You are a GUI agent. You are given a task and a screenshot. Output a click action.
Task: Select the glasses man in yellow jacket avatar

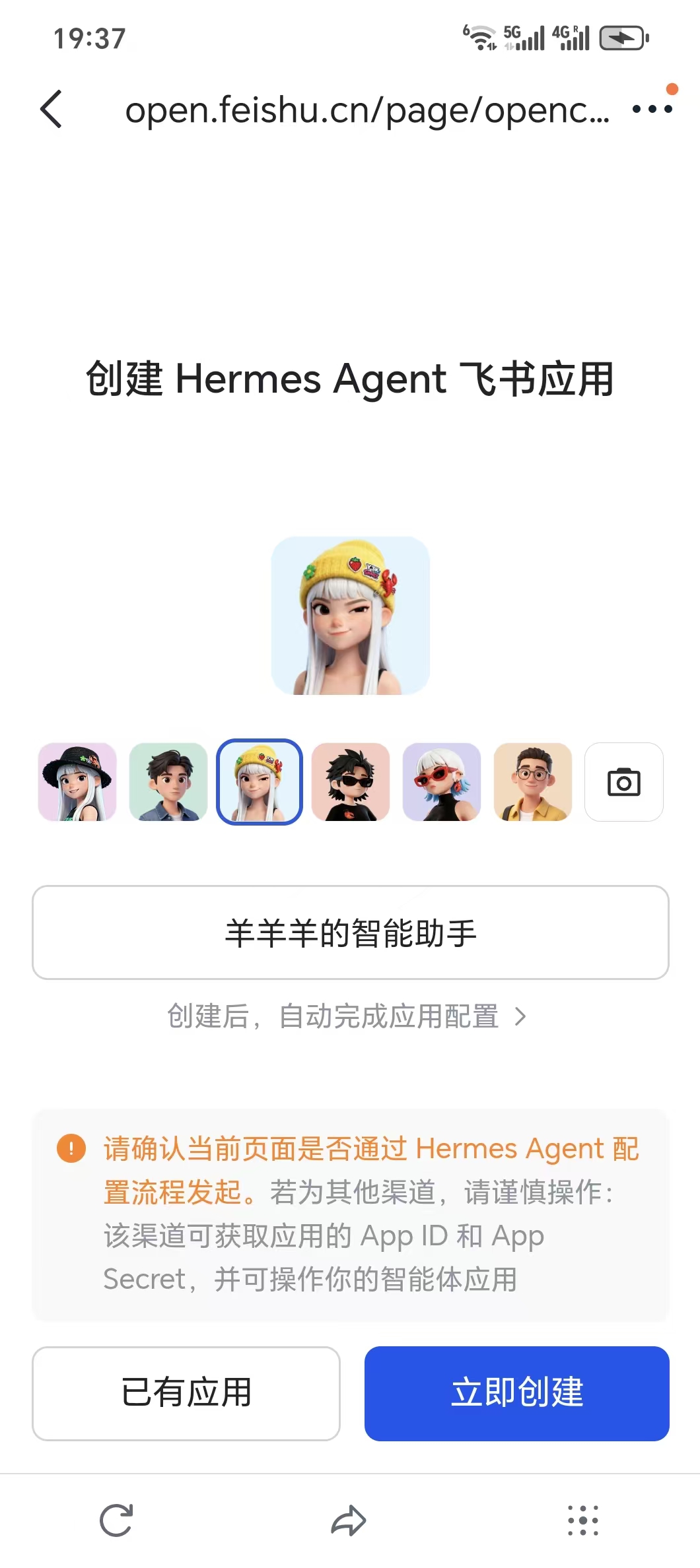(533, 782)
